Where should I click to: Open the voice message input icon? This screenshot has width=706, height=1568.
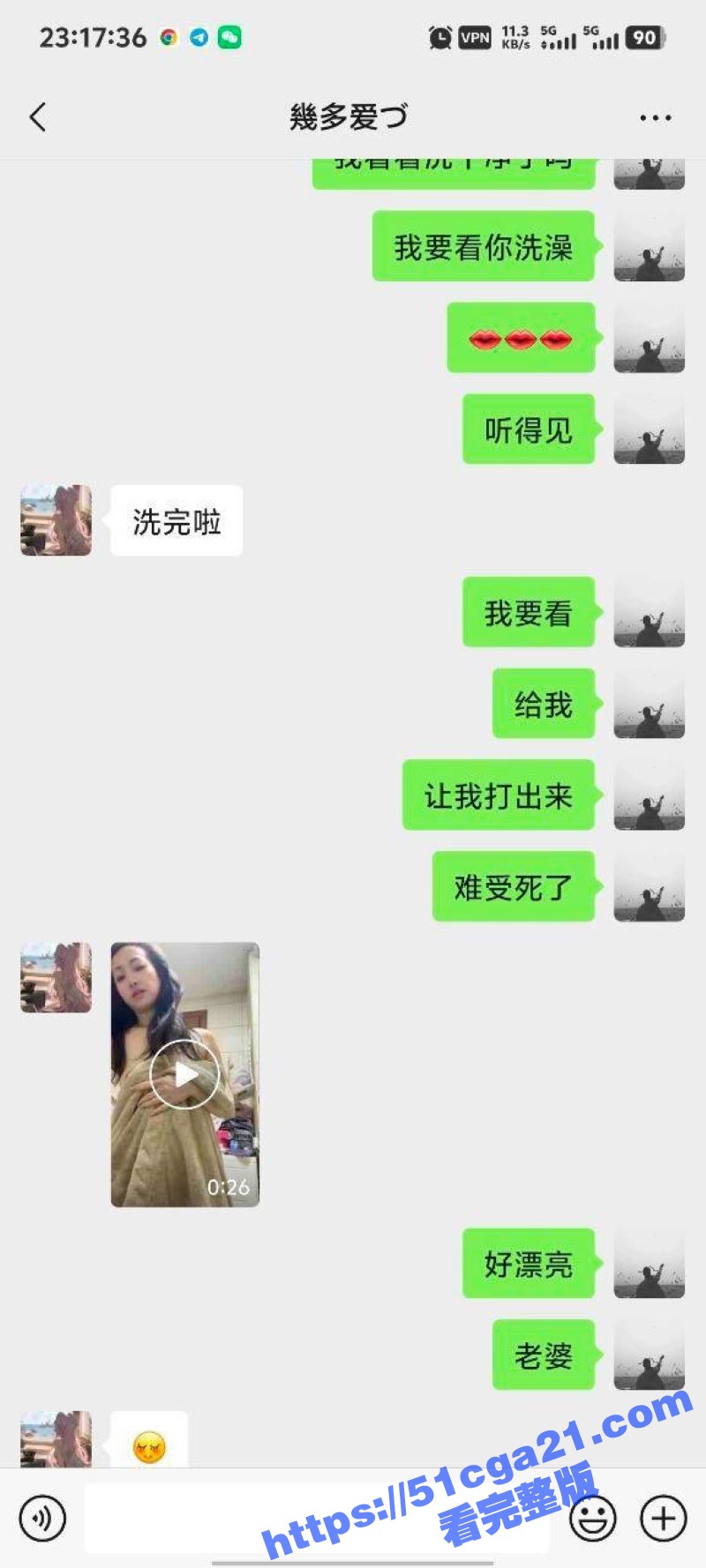[x=41, y=1519]
